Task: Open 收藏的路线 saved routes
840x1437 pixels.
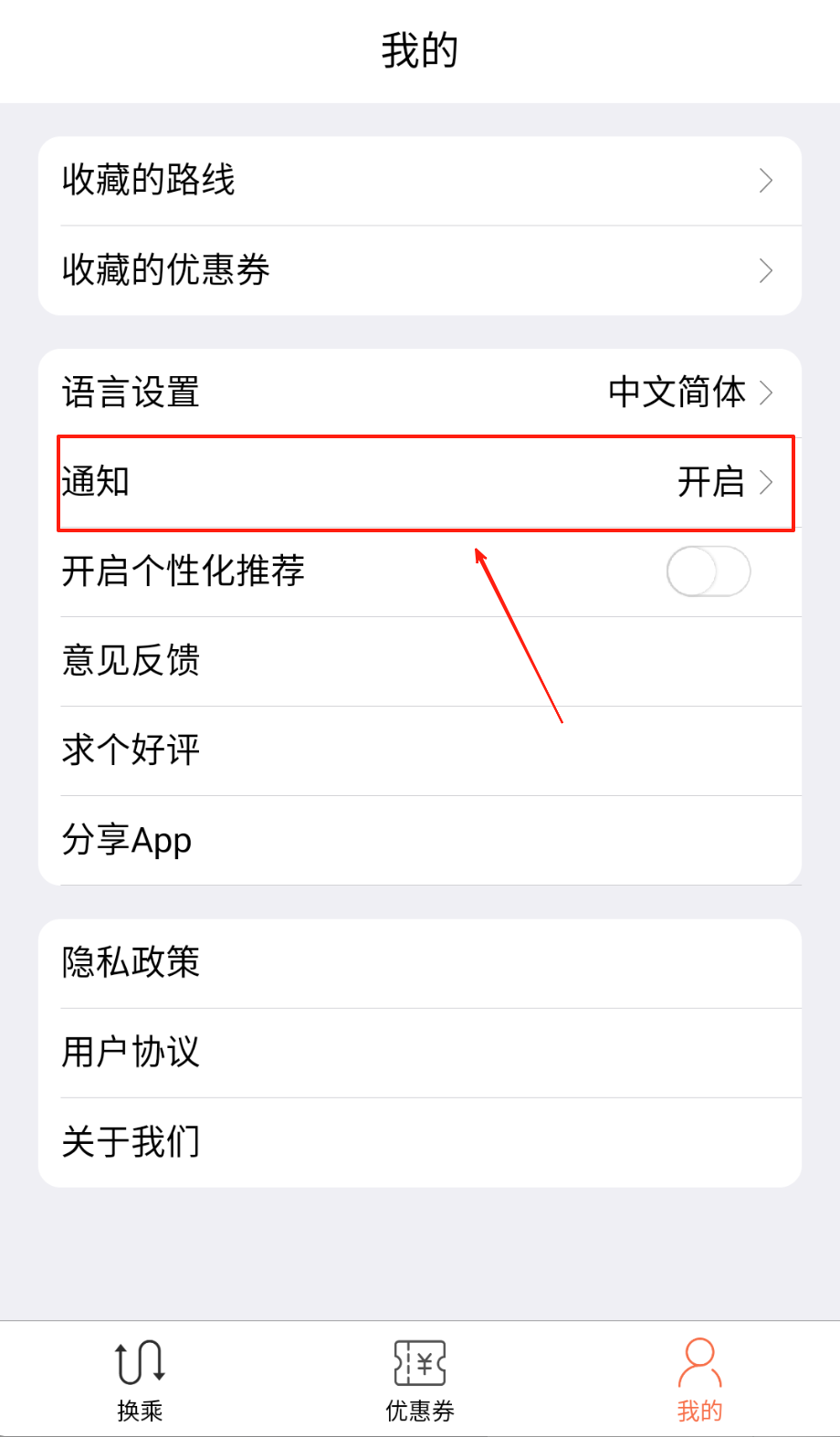Action: tap(420, 181)
